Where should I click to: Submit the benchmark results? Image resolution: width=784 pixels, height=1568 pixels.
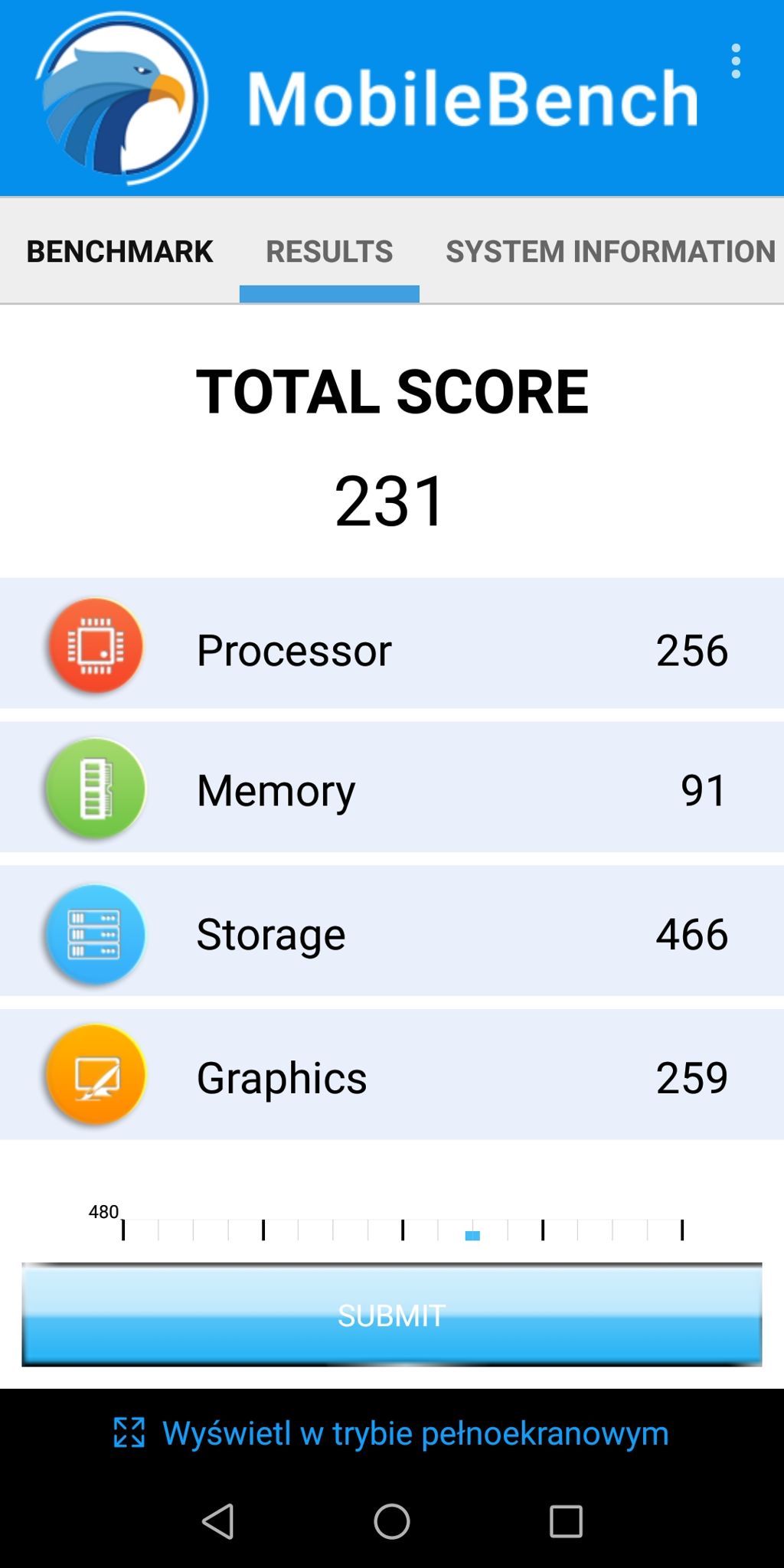[391, 1315]
